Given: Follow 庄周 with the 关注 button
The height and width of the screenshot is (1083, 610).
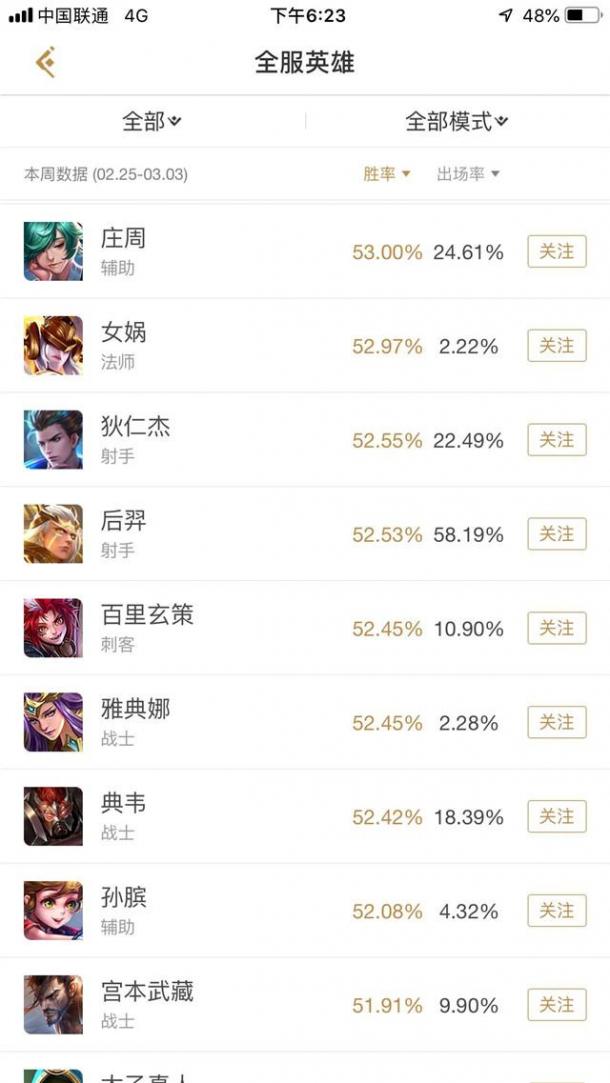Looking at the screenshot, I should tap(556, 252).
